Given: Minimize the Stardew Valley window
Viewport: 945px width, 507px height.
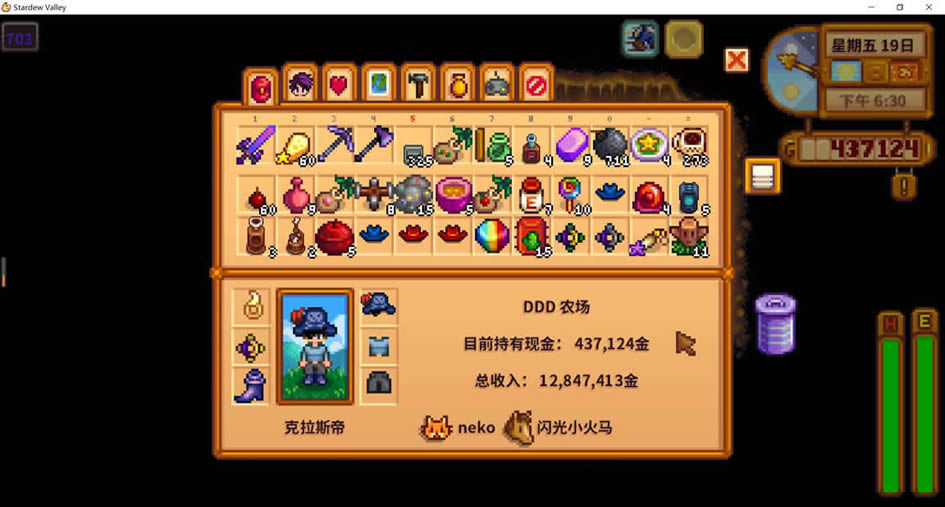Looking at the screenshot, I should [x=868, y=7].
